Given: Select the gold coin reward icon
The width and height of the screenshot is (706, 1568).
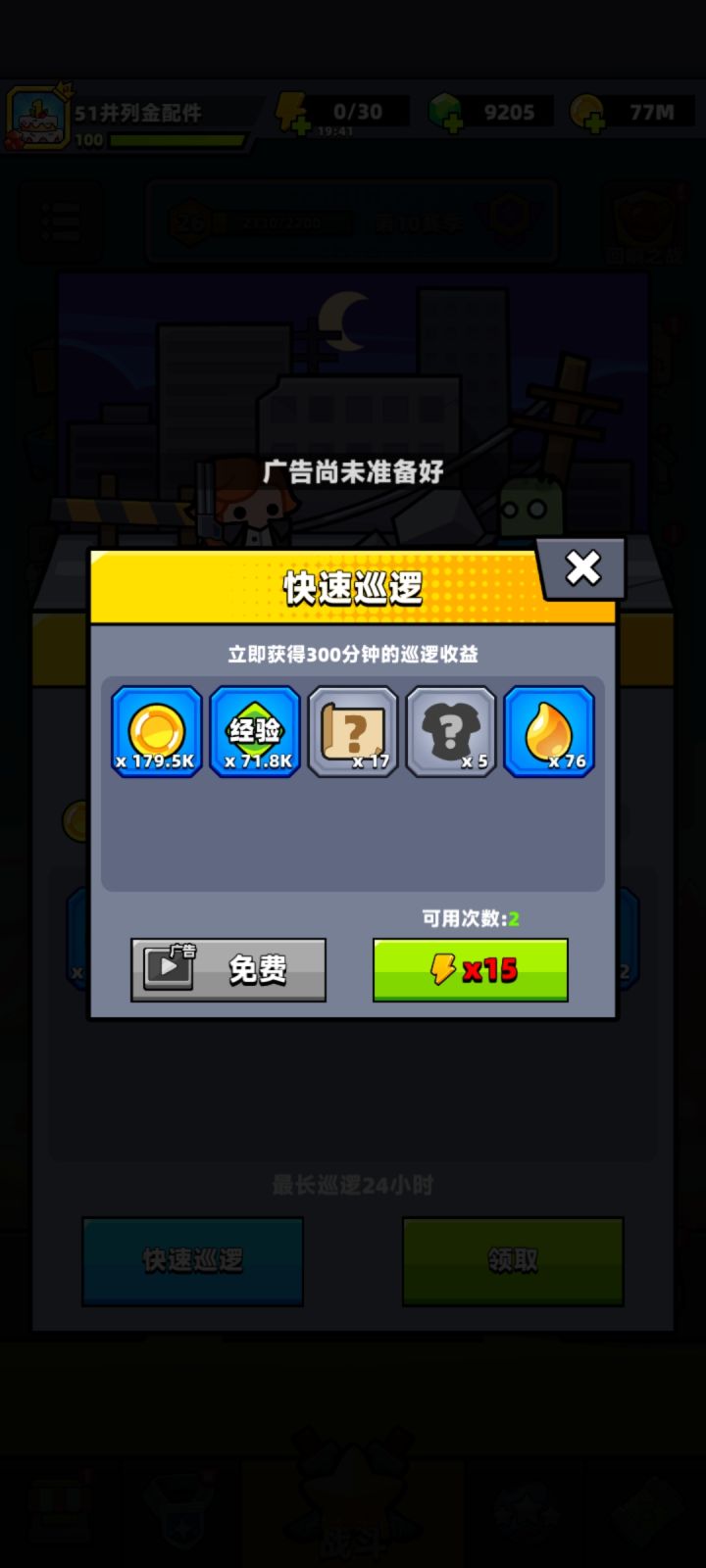Looking at the screenshot, I should (x=155, y=730).
